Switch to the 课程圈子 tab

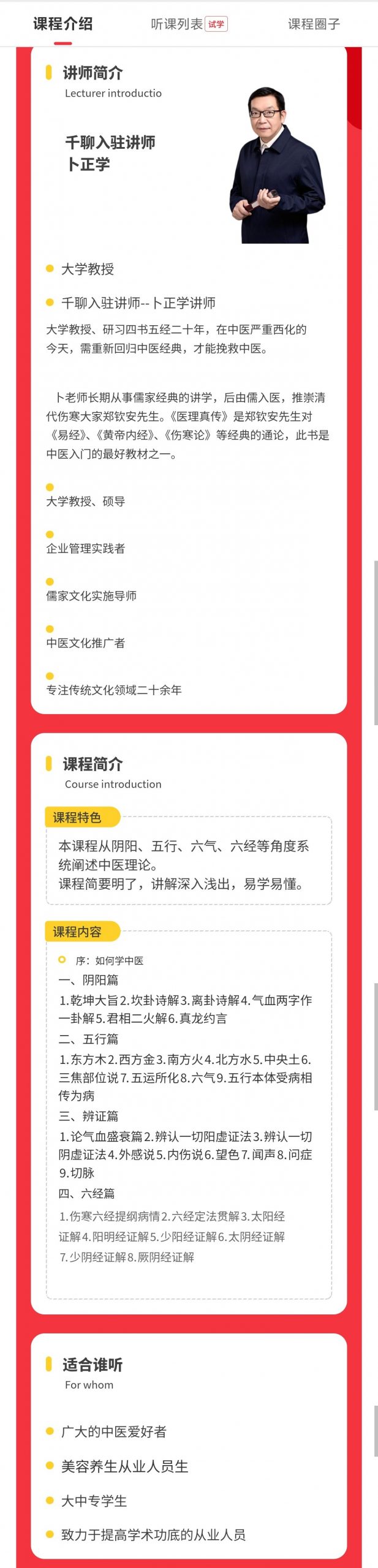(314, 24)
